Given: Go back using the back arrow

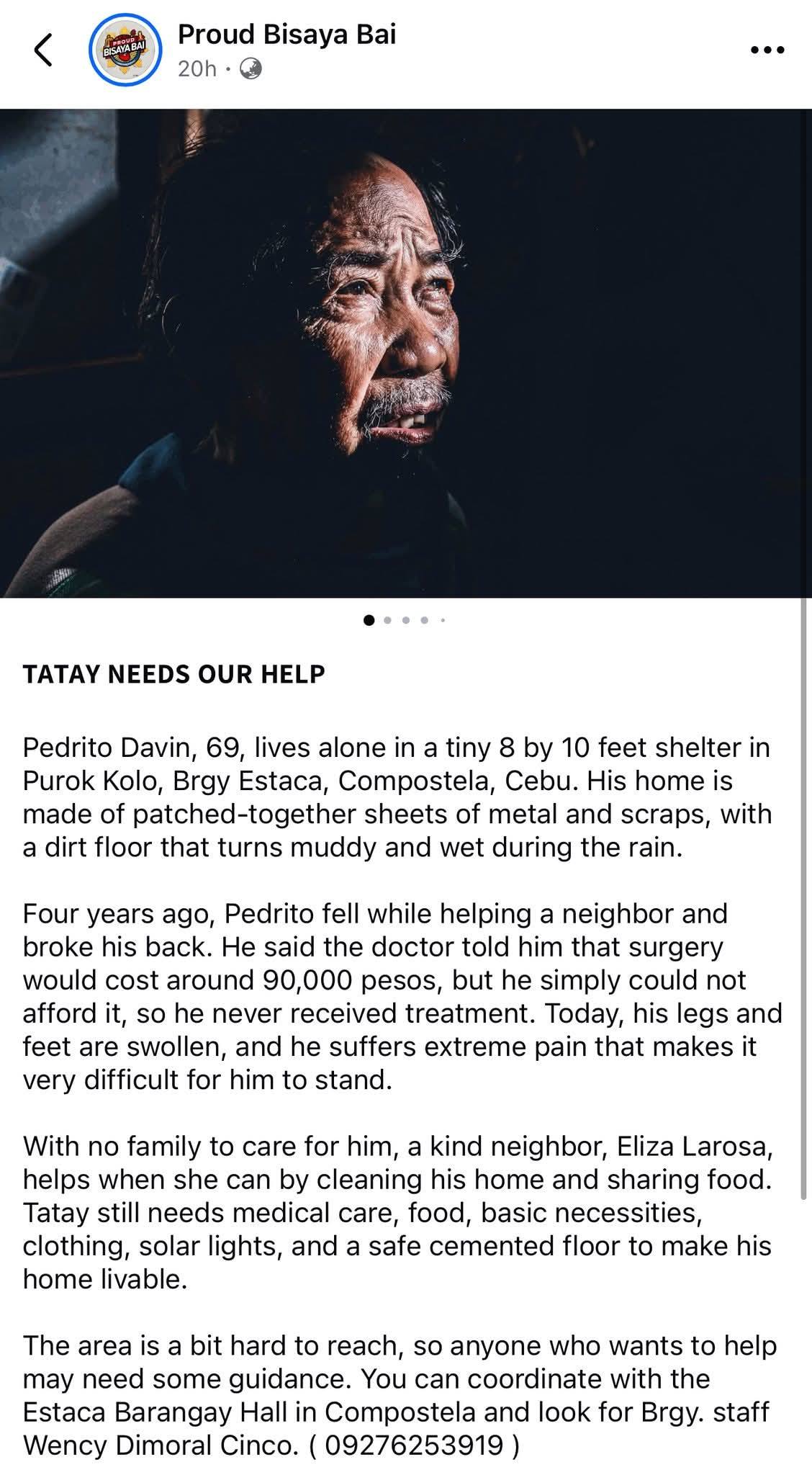Looking at the screenshot, I should (44, 50).
